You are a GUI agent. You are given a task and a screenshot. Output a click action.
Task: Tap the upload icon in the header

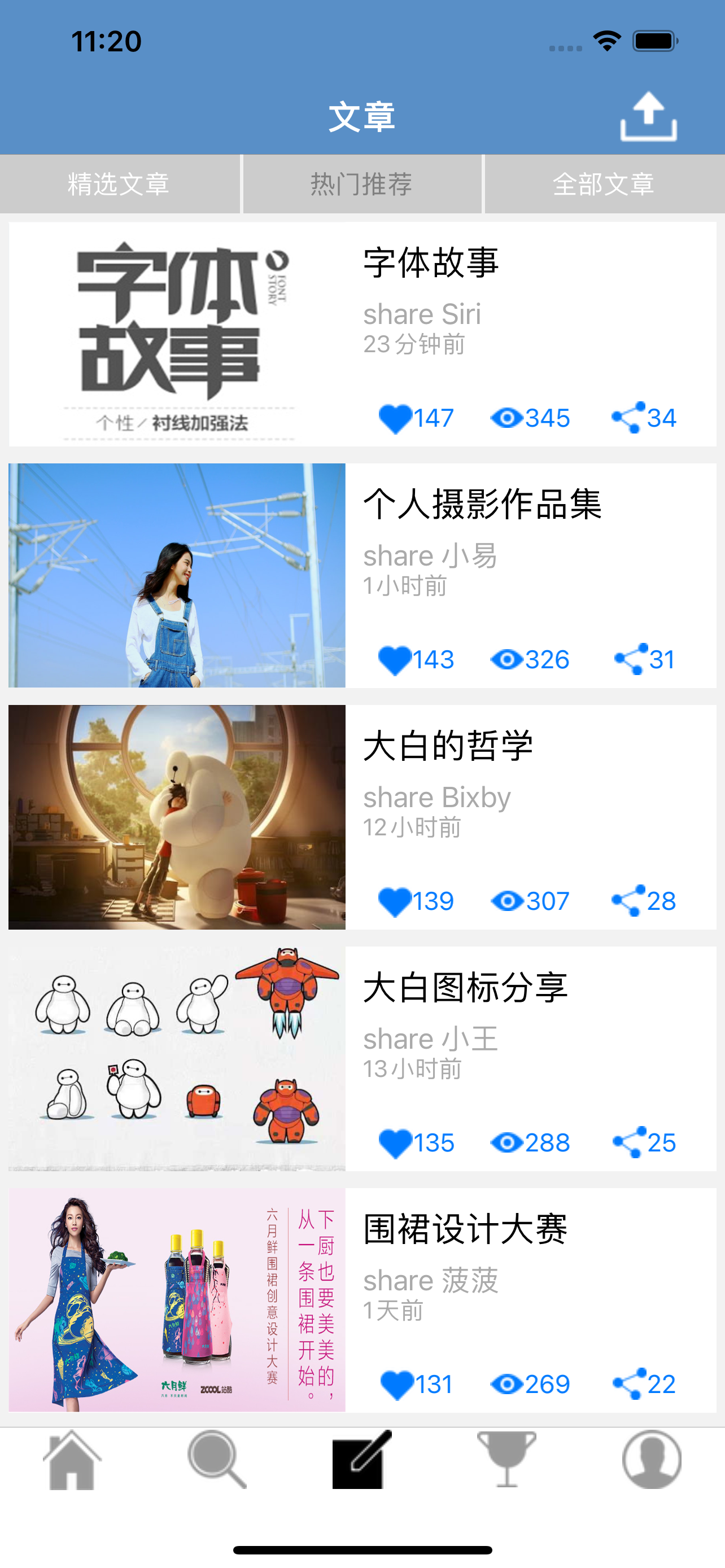pos(648,116)
